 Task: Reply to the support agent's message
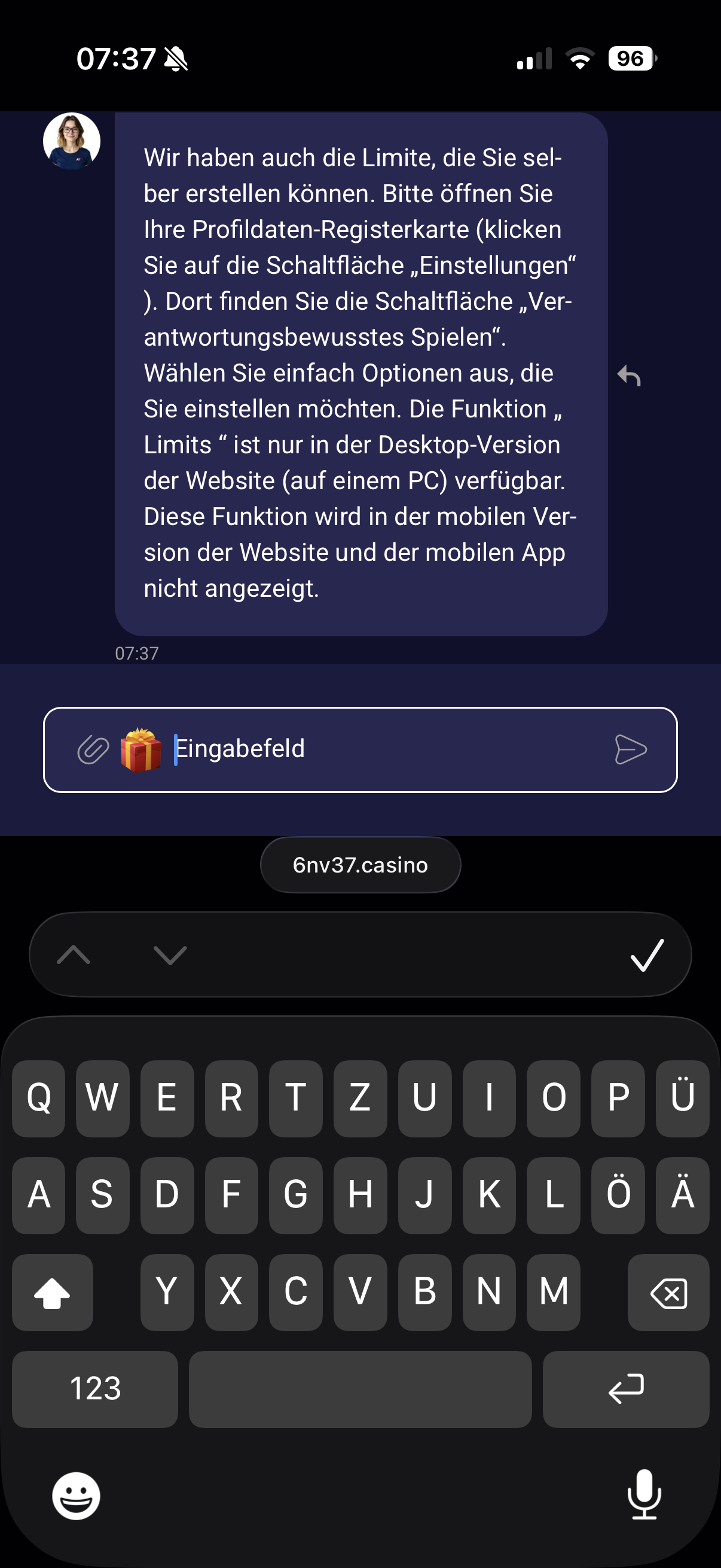click(629, 376)
